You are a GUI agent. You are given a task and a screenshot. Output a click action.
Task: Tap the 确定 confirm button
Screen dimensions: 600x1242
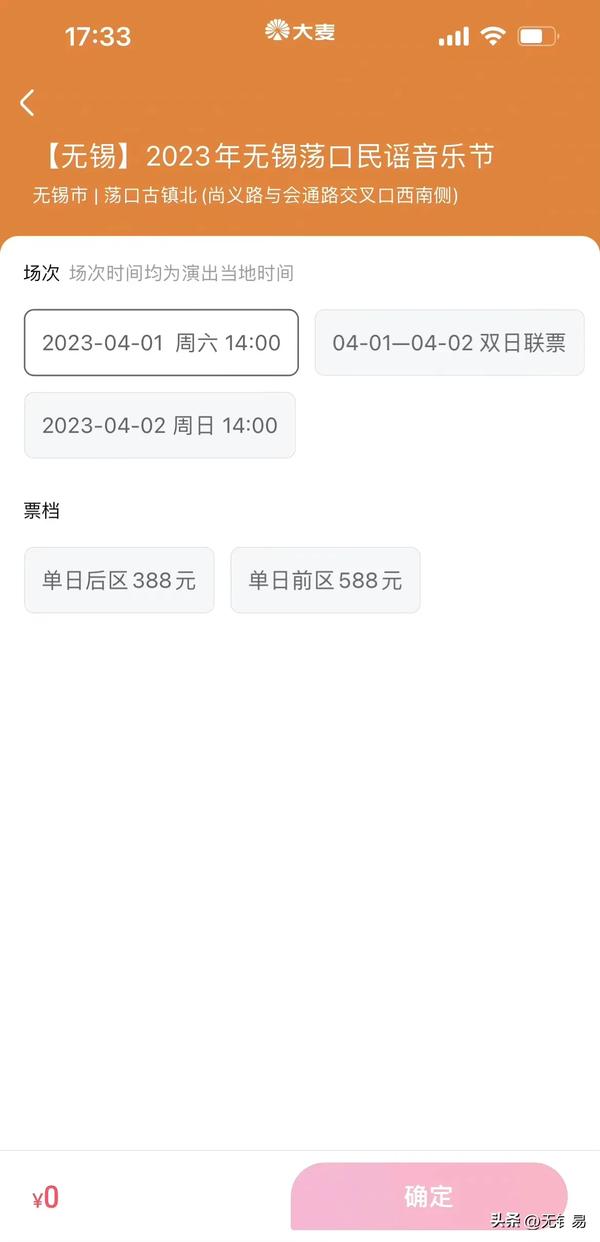429,1196
